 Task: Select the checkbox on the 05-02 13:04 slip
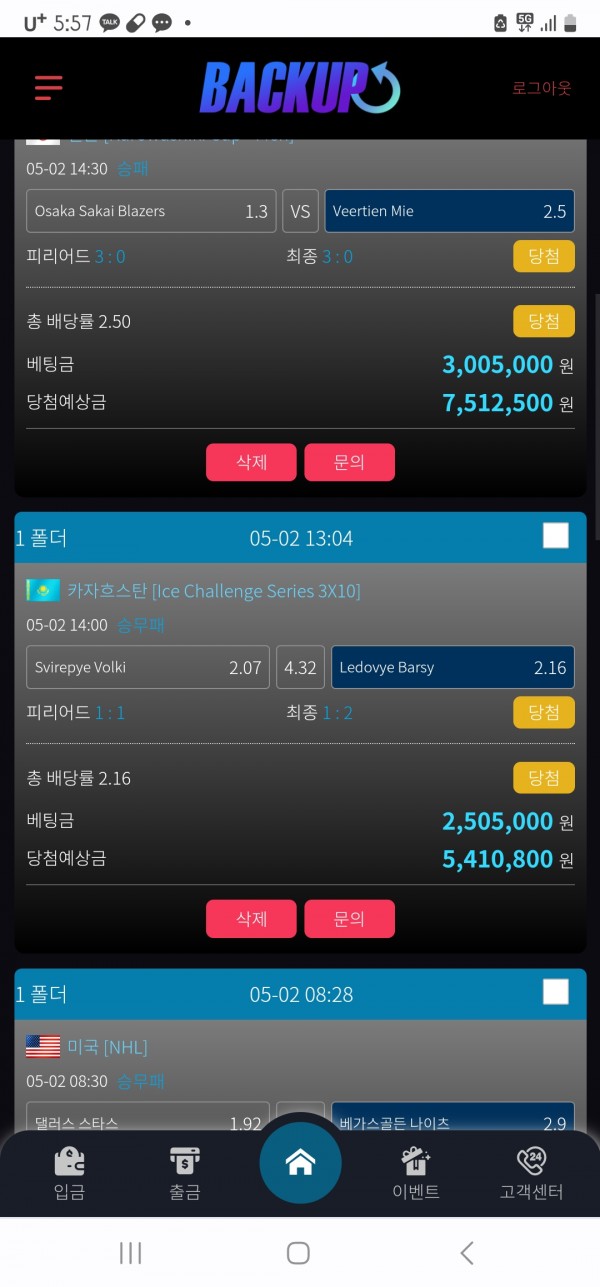point(555,536)
